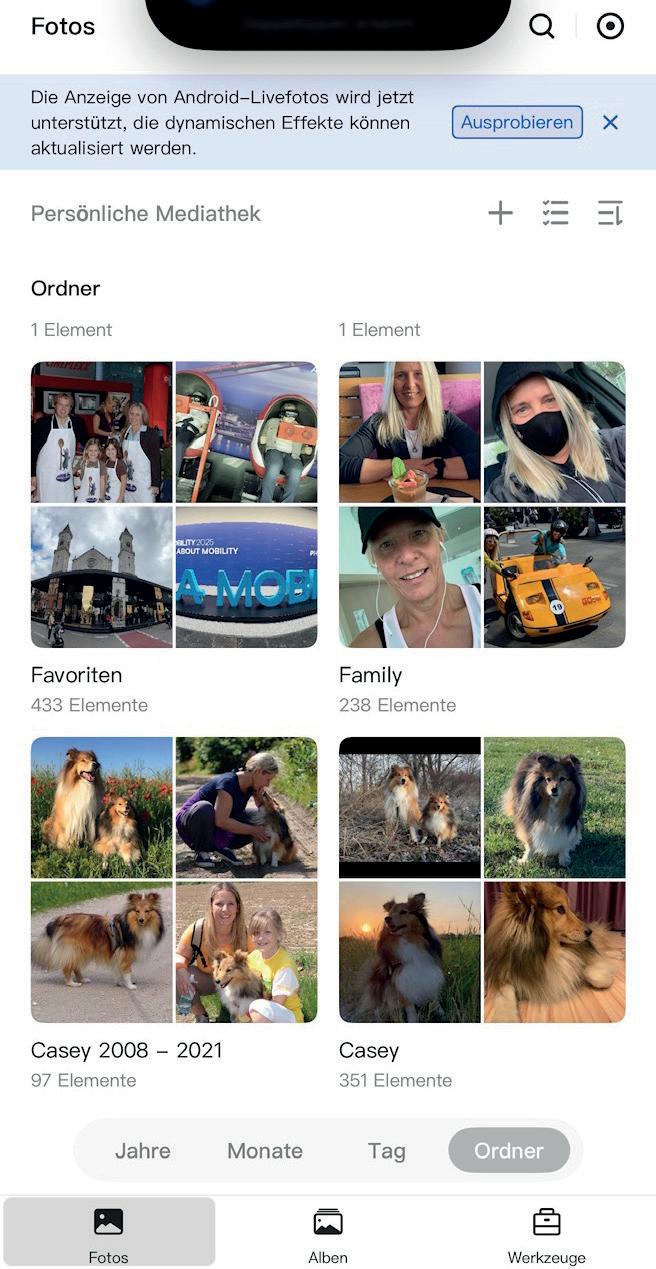Go to the Fotos tab

(109, 1233)
